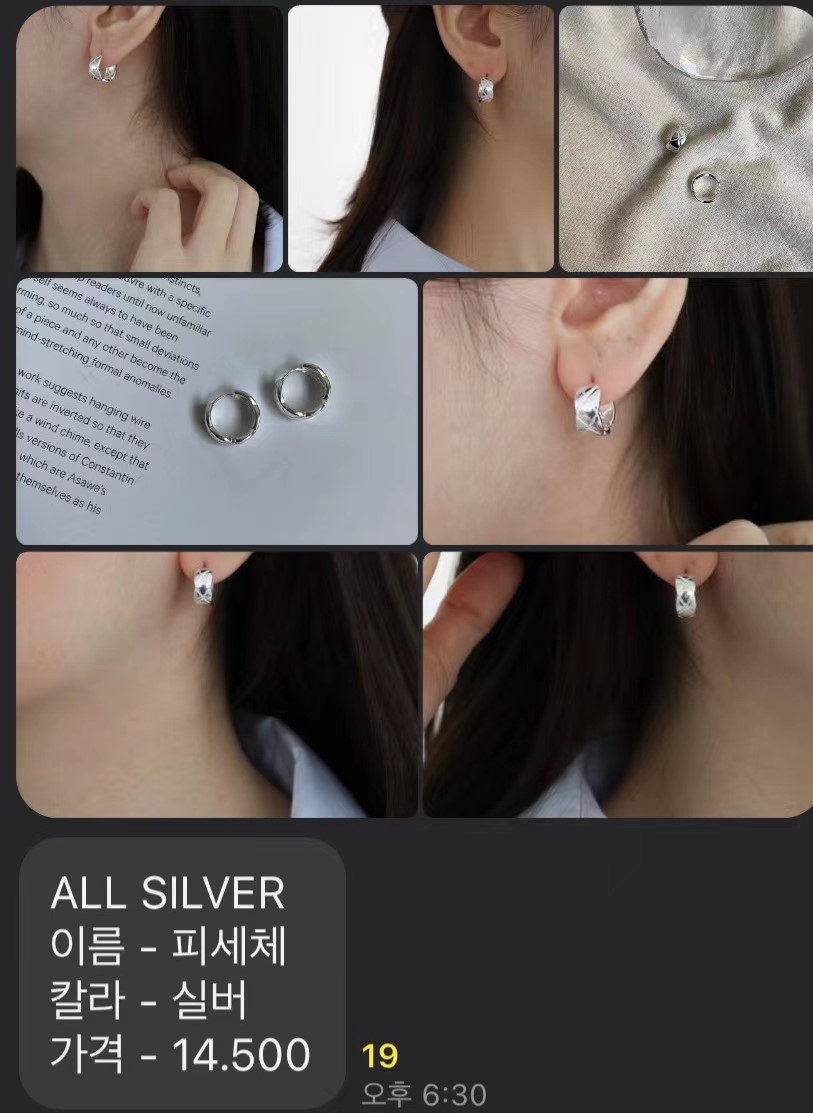View the large close-up ear photo beside text-page photo
The height and width of the screenshot is (1113, 813).
[x=618, y=411]
